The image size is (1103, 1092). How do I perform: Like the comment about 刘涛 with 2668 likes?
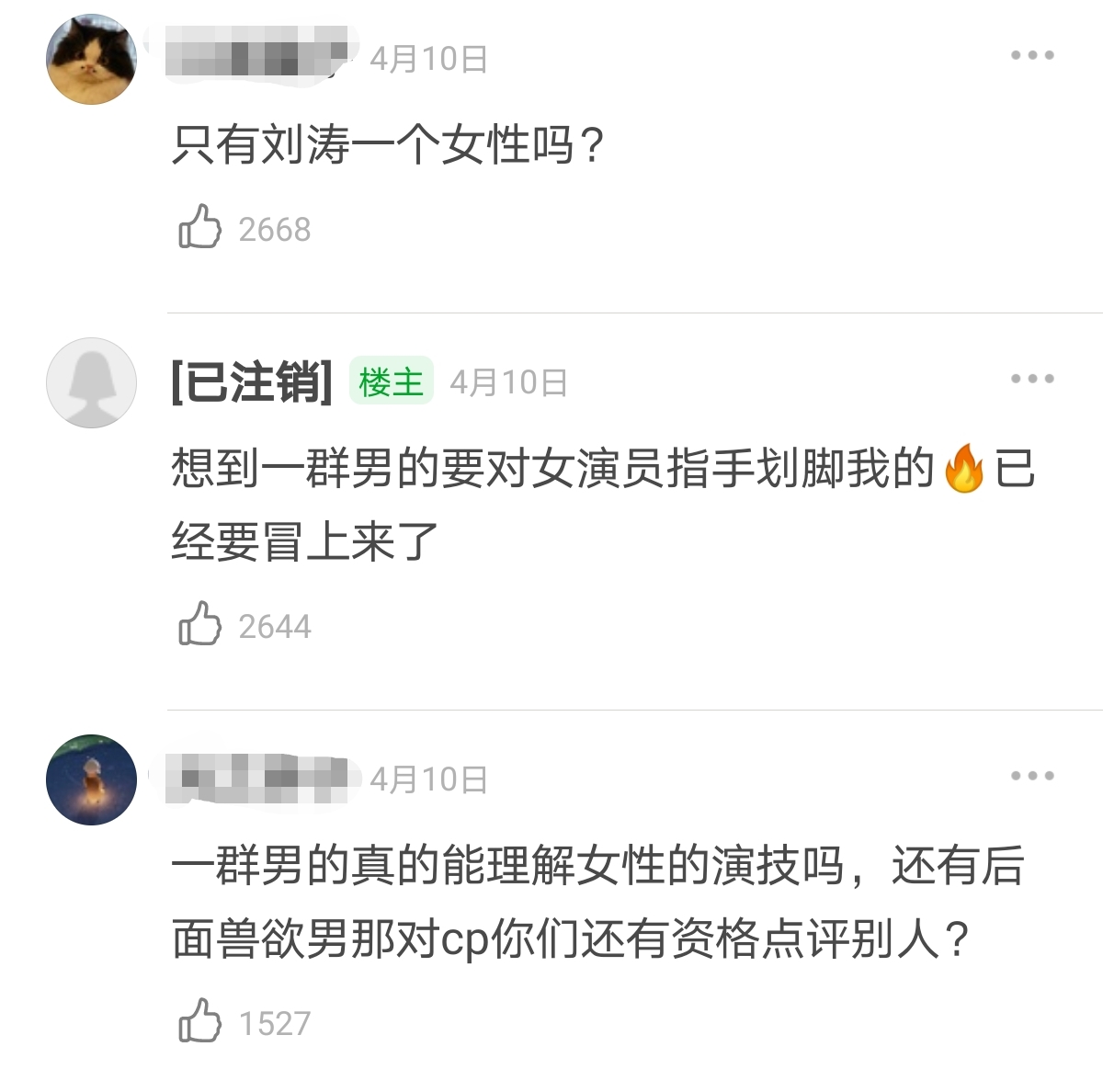tap(200, 227)
